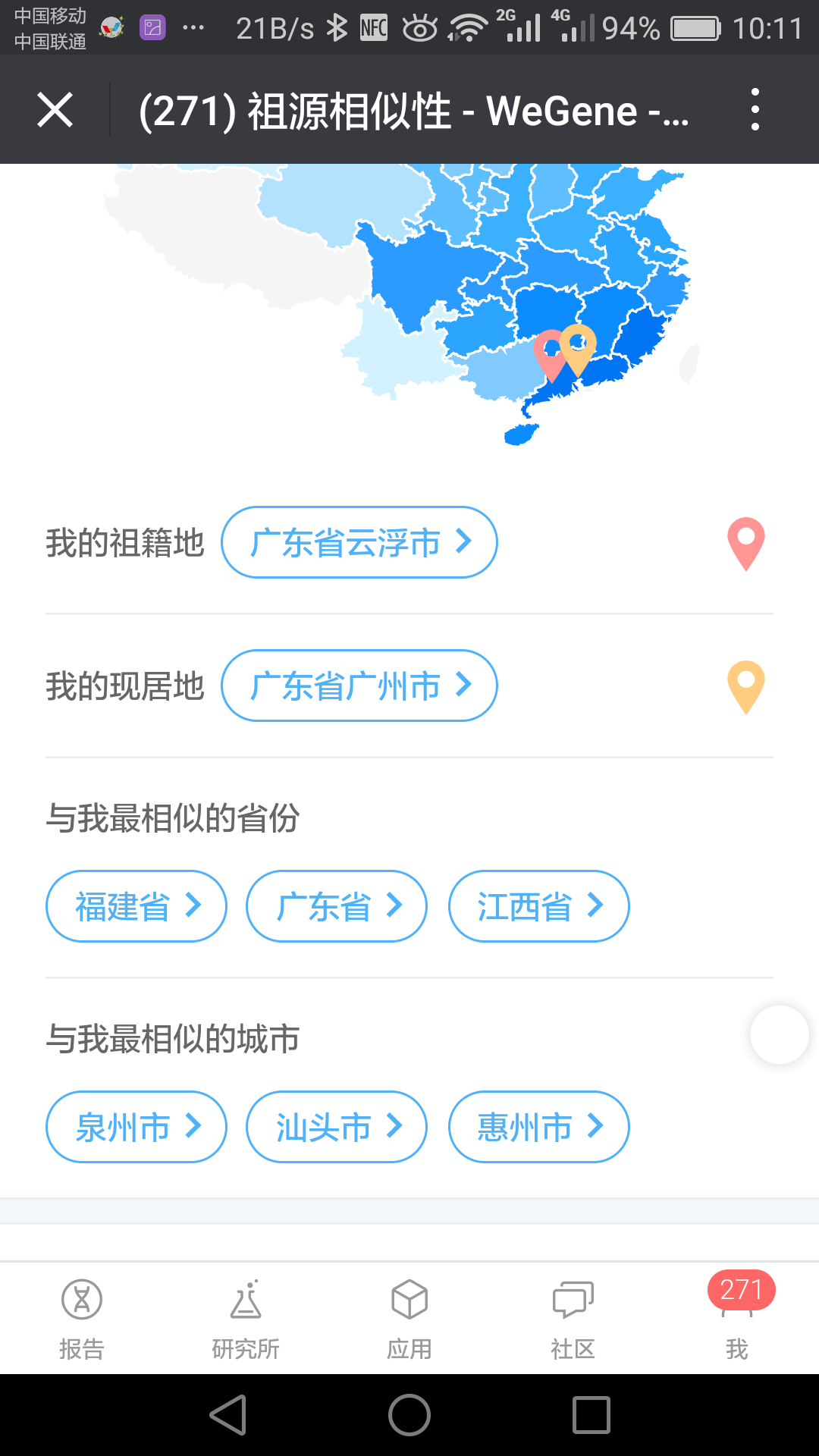
Task: Switch to the 报告 tab
Action: (x=82, y=1319)
